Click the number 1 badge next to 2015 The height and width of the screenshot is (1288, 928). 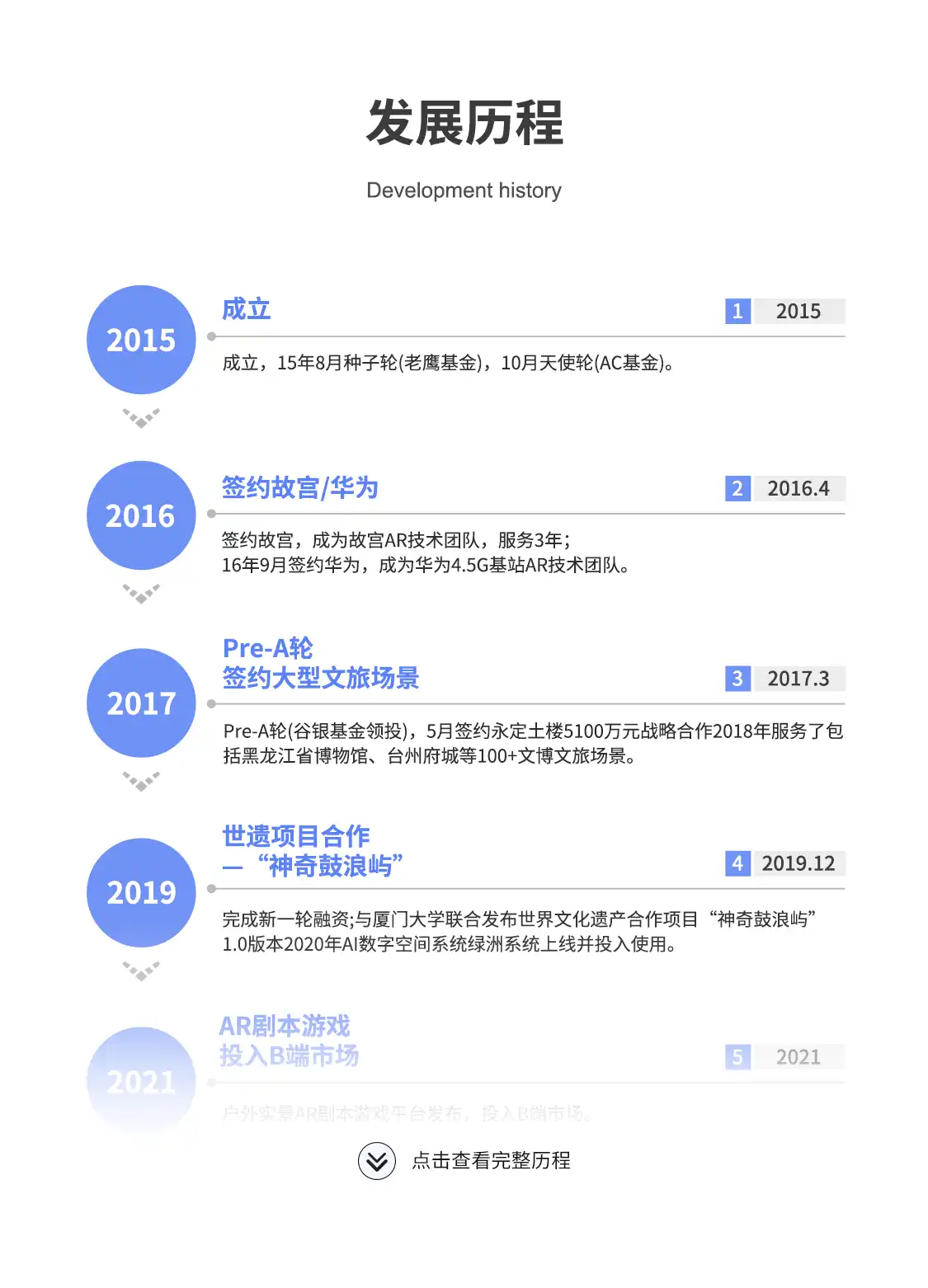tap(737, 311)
